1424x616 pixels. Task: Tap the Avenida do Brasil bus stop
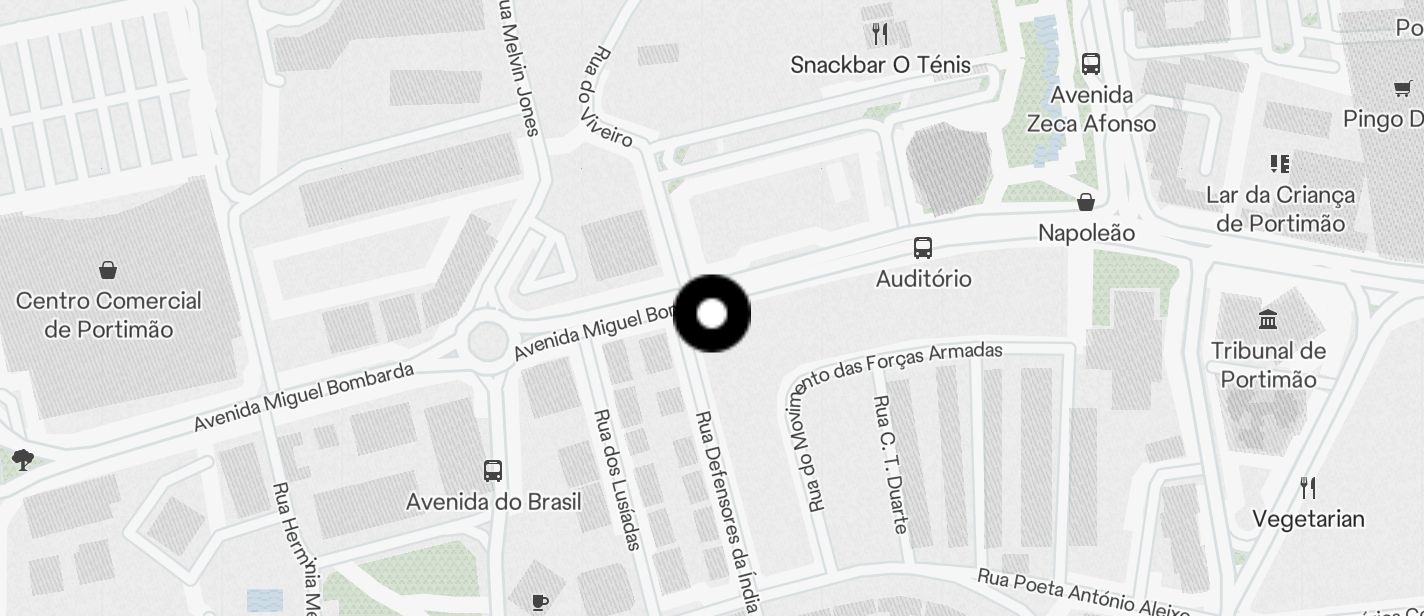point(493,470)
